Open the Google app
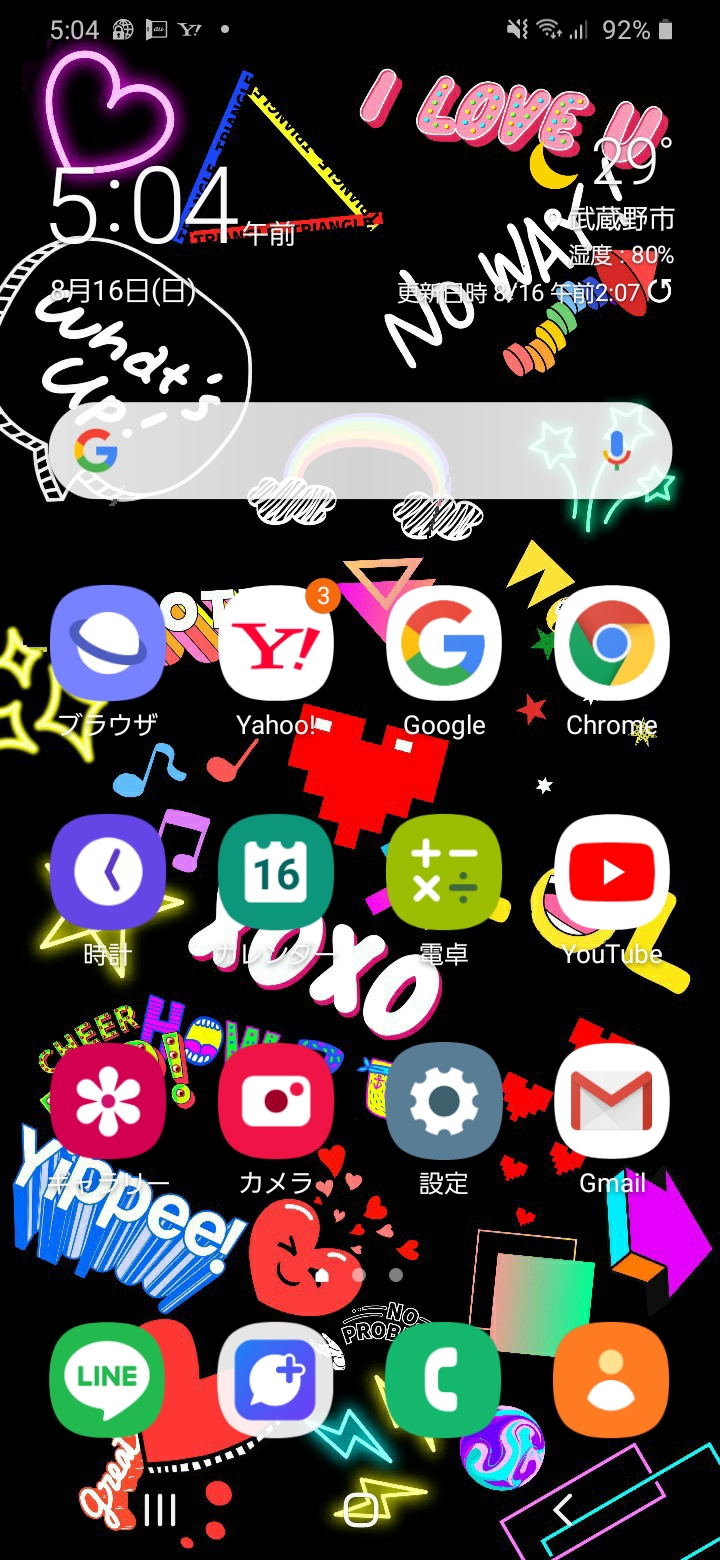The width and height of the screenshot is (720, 1560). pyautogui.click(x=444, y=643)
